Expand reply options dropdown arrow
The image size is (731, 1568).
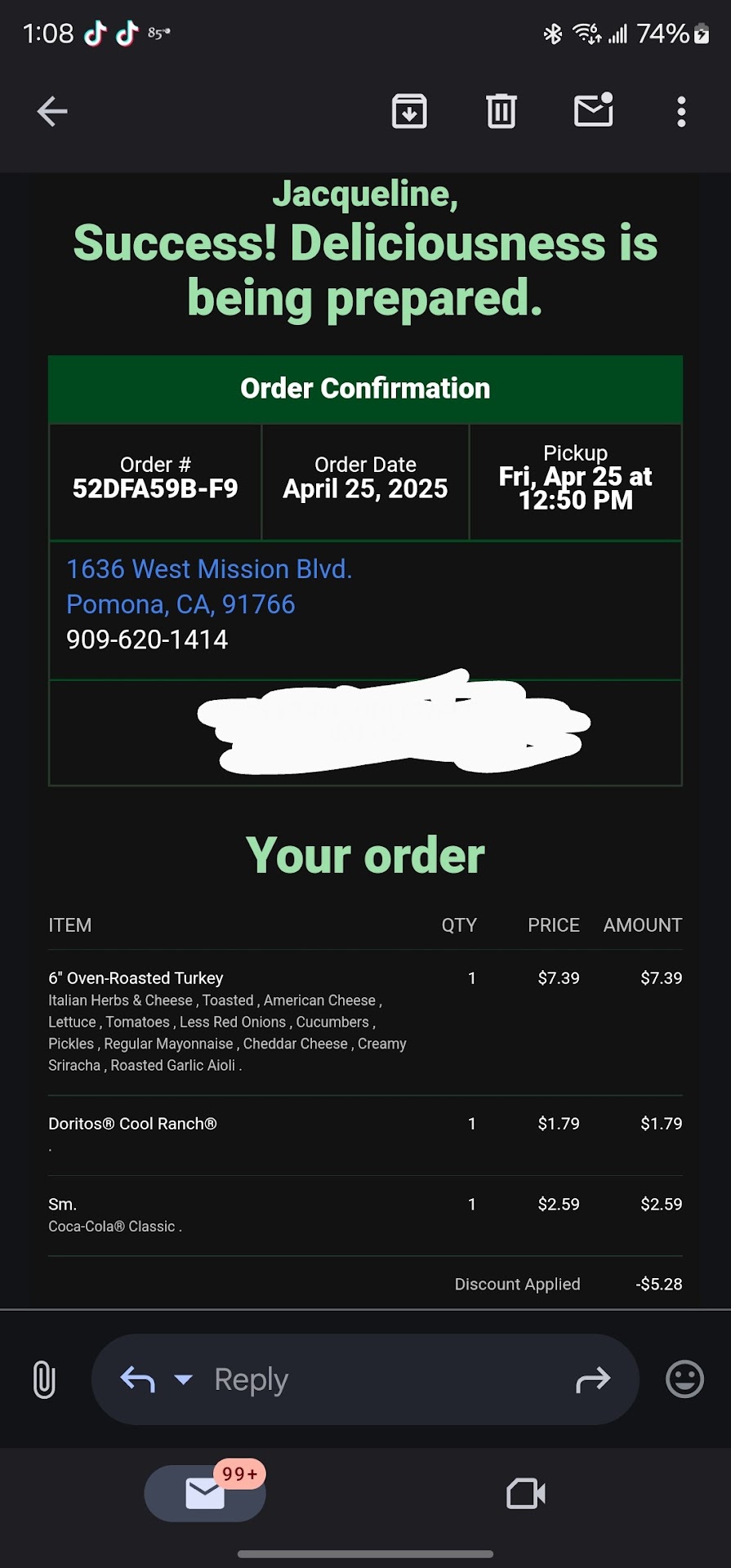tap(184, 1380)
